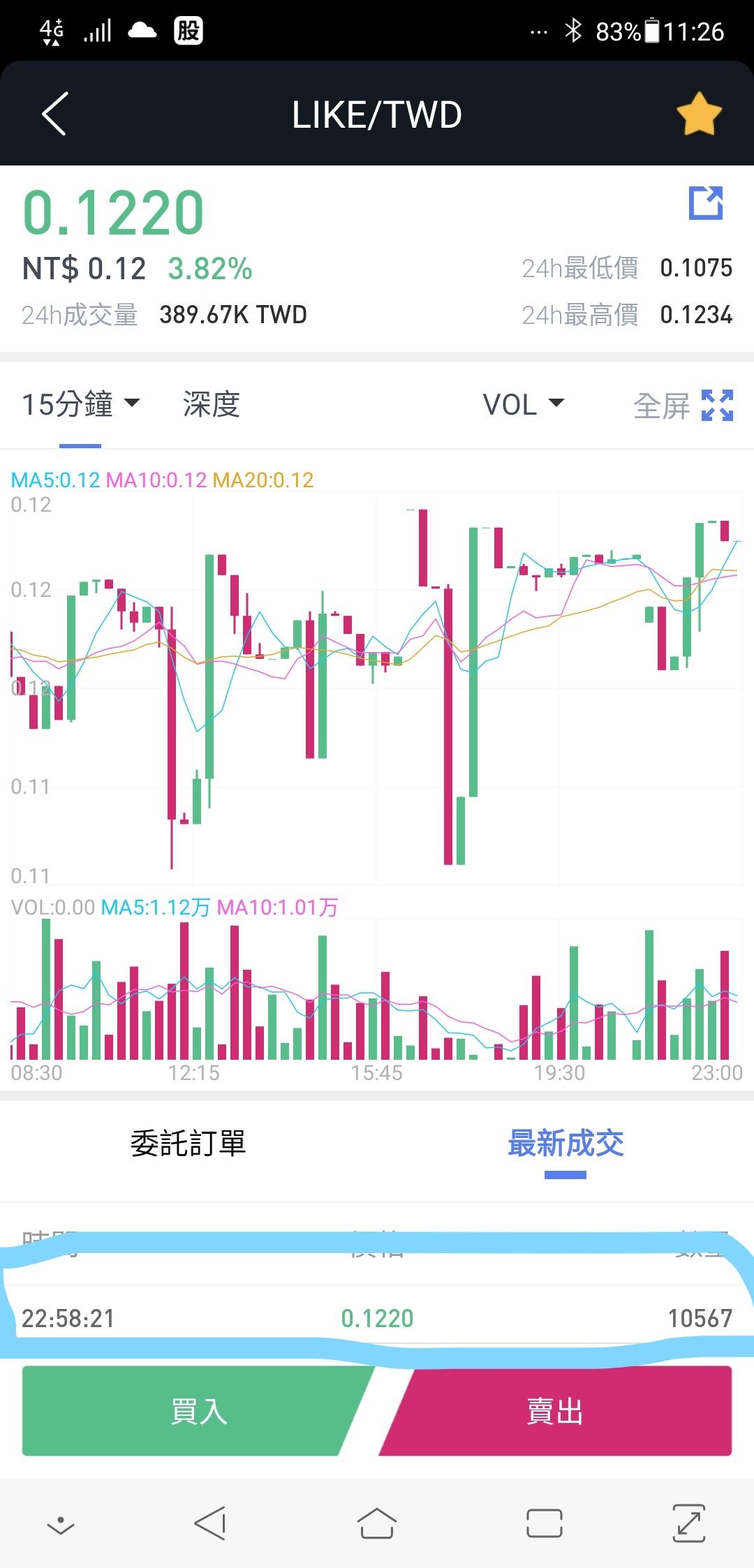Share the LIKE/TWD price
The height and width of the screenshot is (1568, 754).
pos(705,203)
